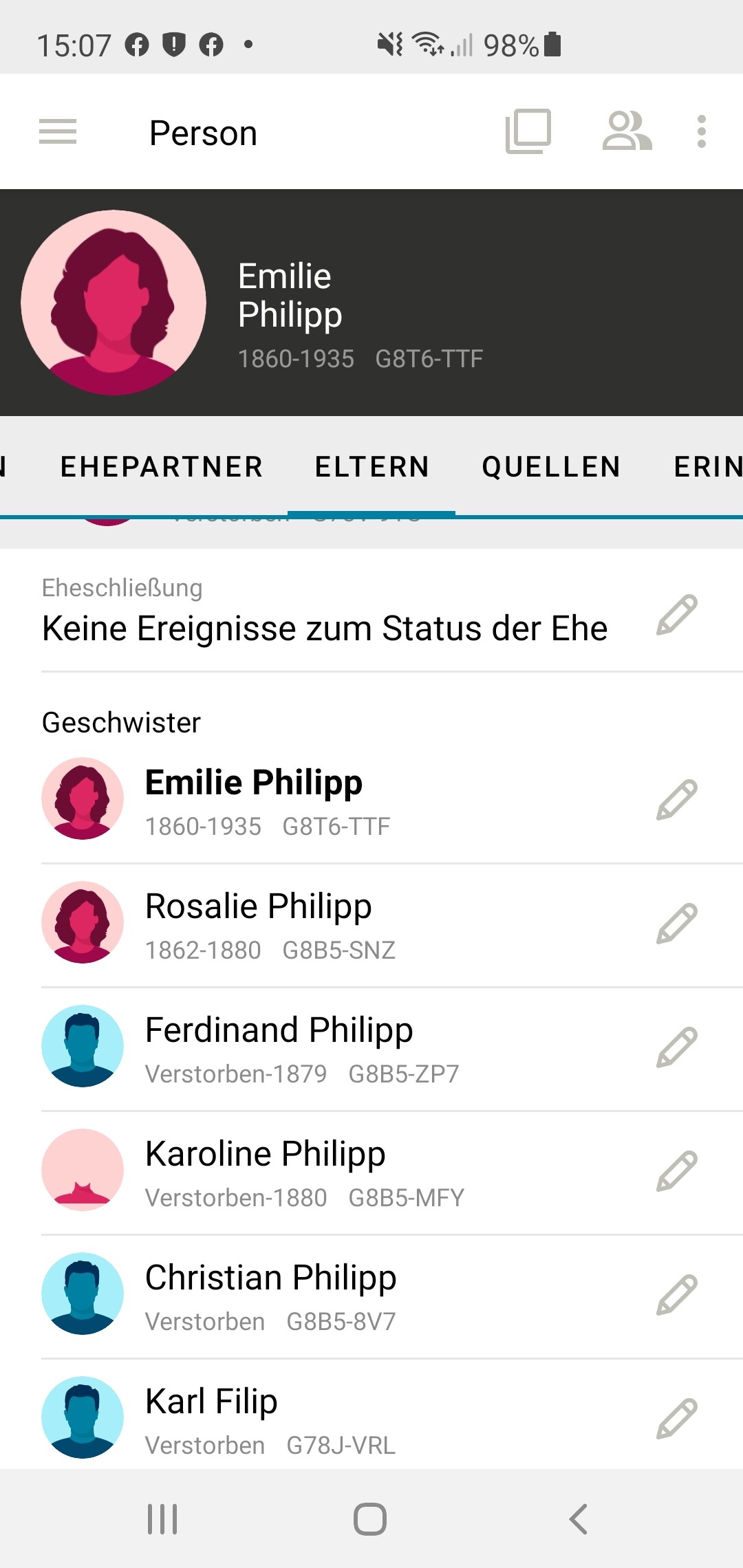The image size is (743, 1568).
Task: Open the copy/windows icon in app bar
Action: (528, 131)
